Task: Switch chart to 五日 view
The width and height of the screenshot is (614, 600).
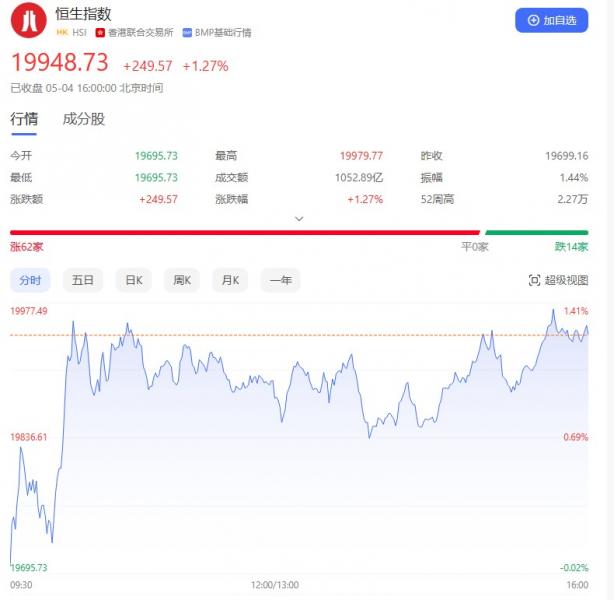Action: pos(82,281)
